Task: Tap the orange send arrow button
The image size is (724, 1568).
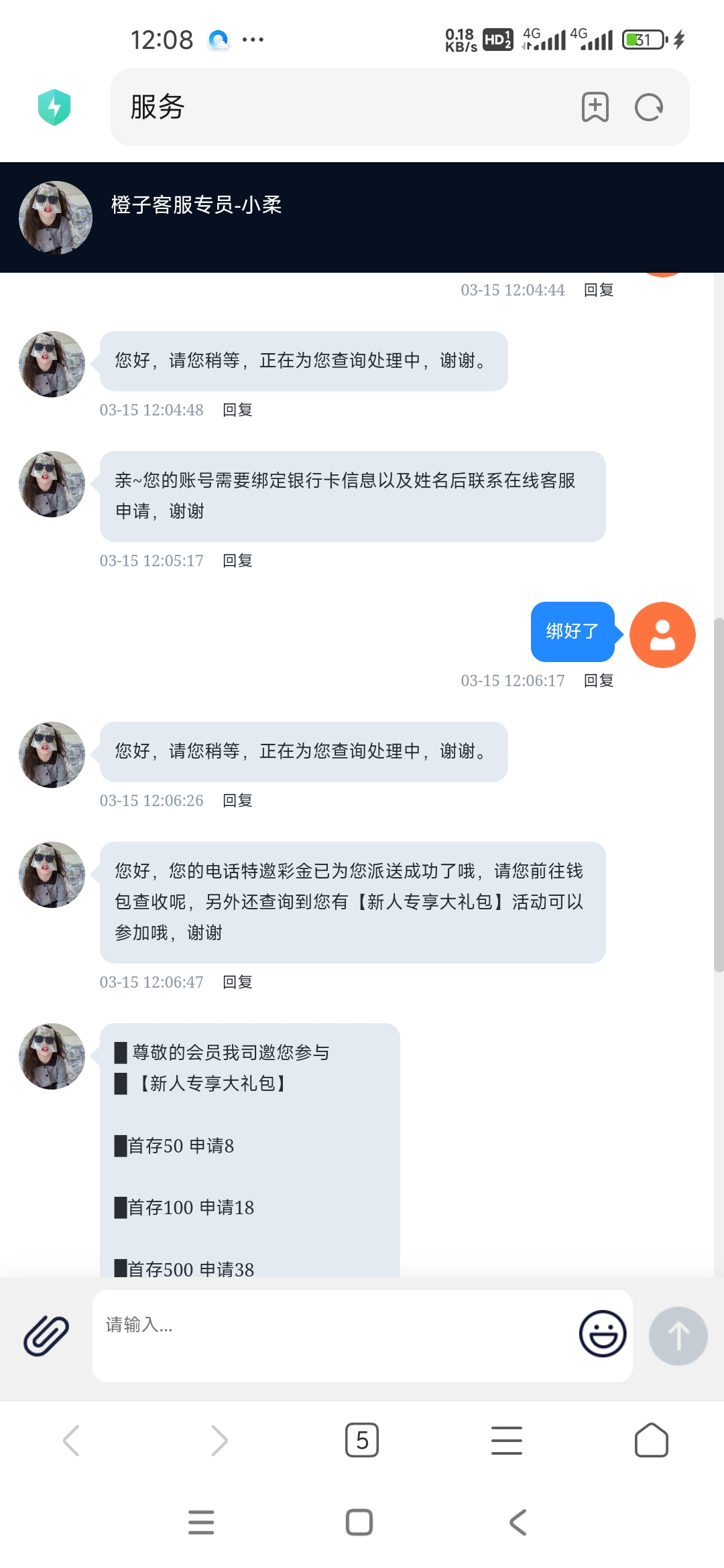Action: (678, 1335)
